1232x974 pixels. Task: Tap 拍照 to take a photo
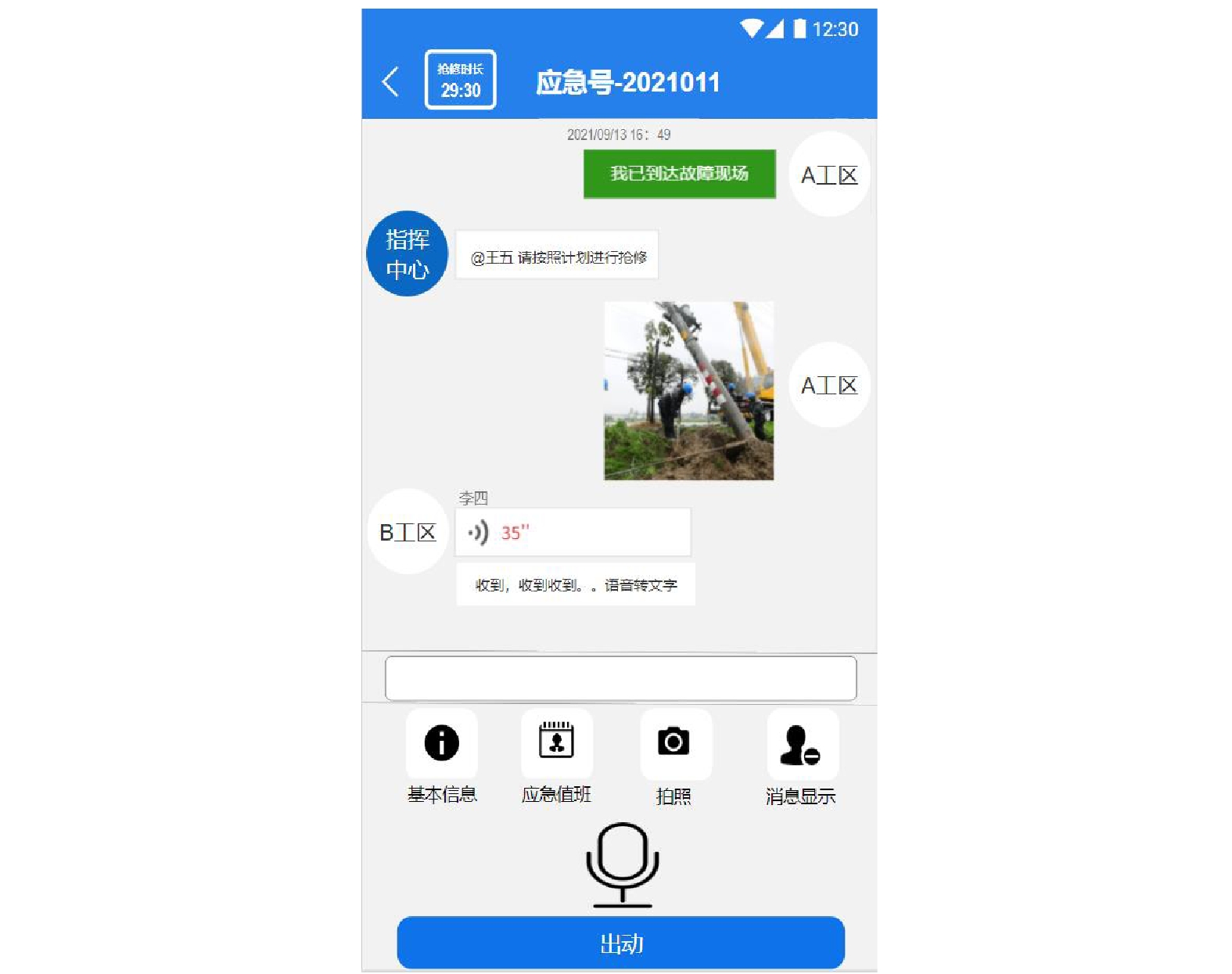pyautogui.click(x=674, y=744)
